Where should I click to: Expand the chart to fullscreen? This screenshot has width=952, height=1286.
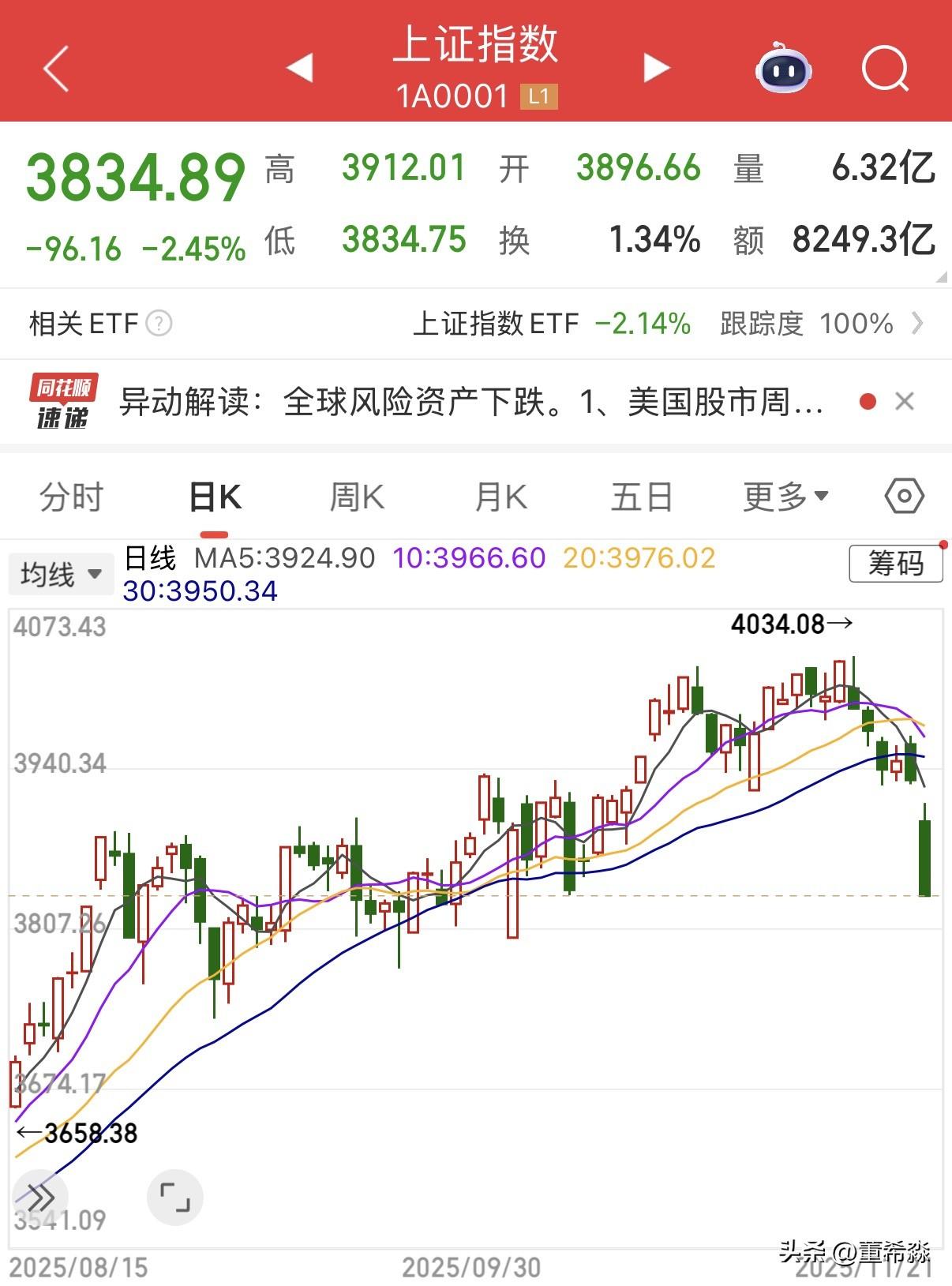174,1197
